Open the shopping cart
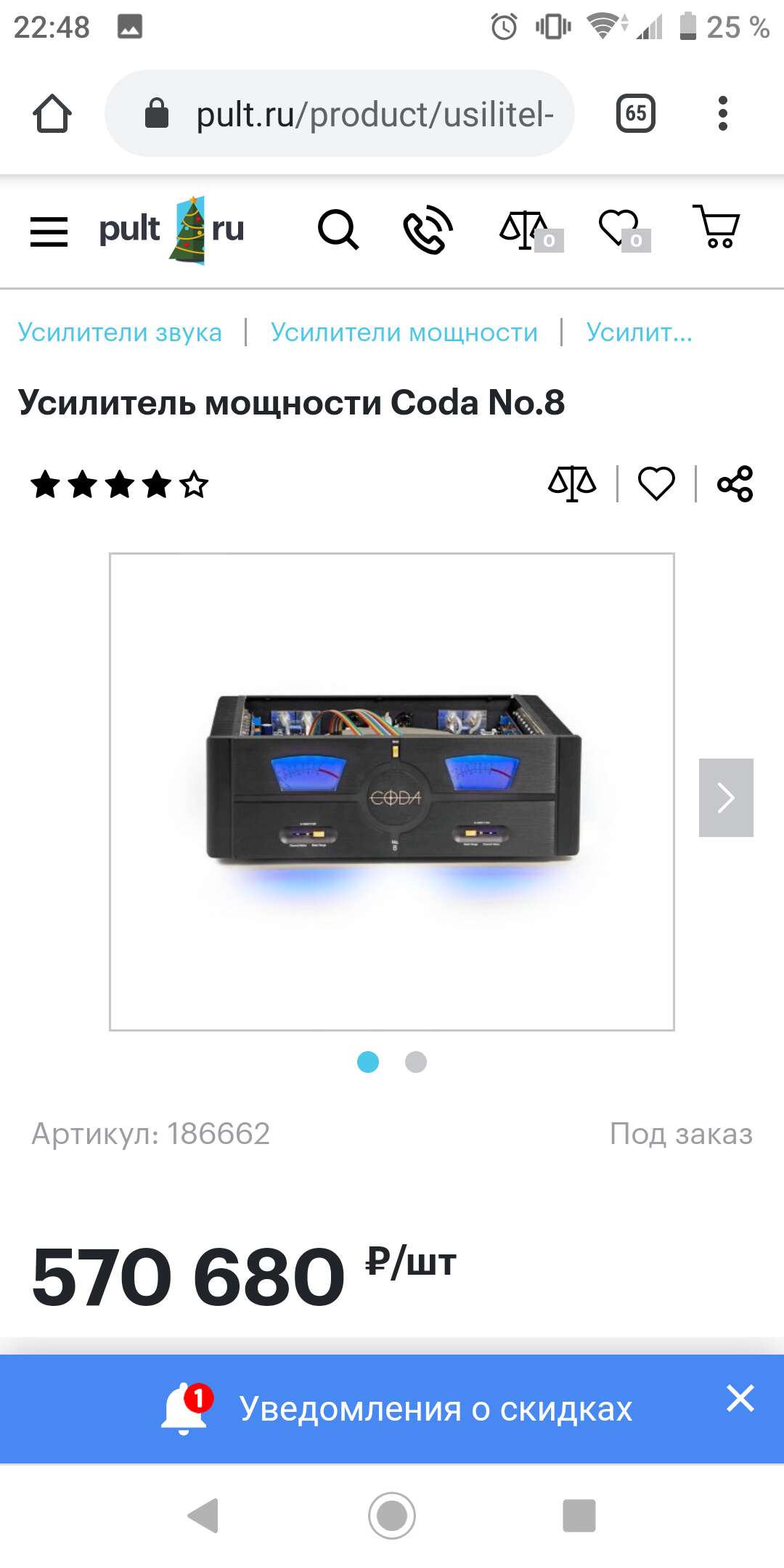 point(717,227)
